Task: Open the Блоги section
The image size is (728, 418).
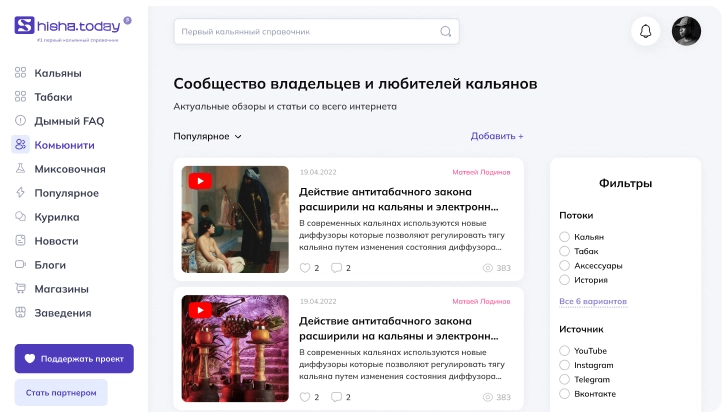Action: (50, 265)
